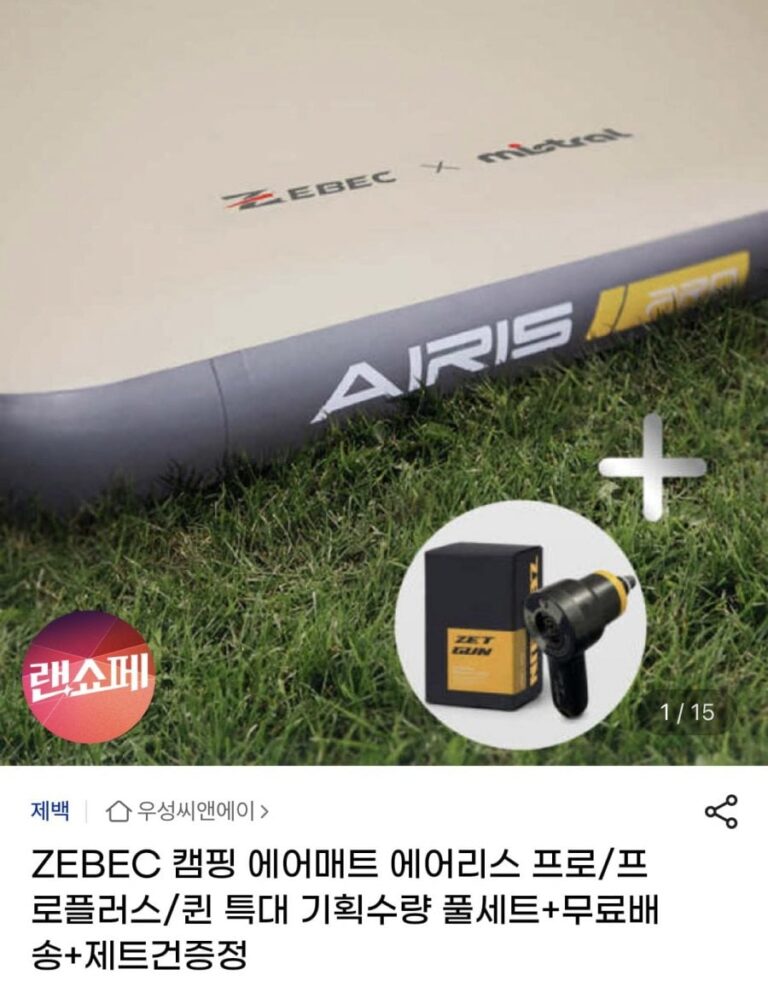Open the 우성씨앤에이 store page

[188, 810]
